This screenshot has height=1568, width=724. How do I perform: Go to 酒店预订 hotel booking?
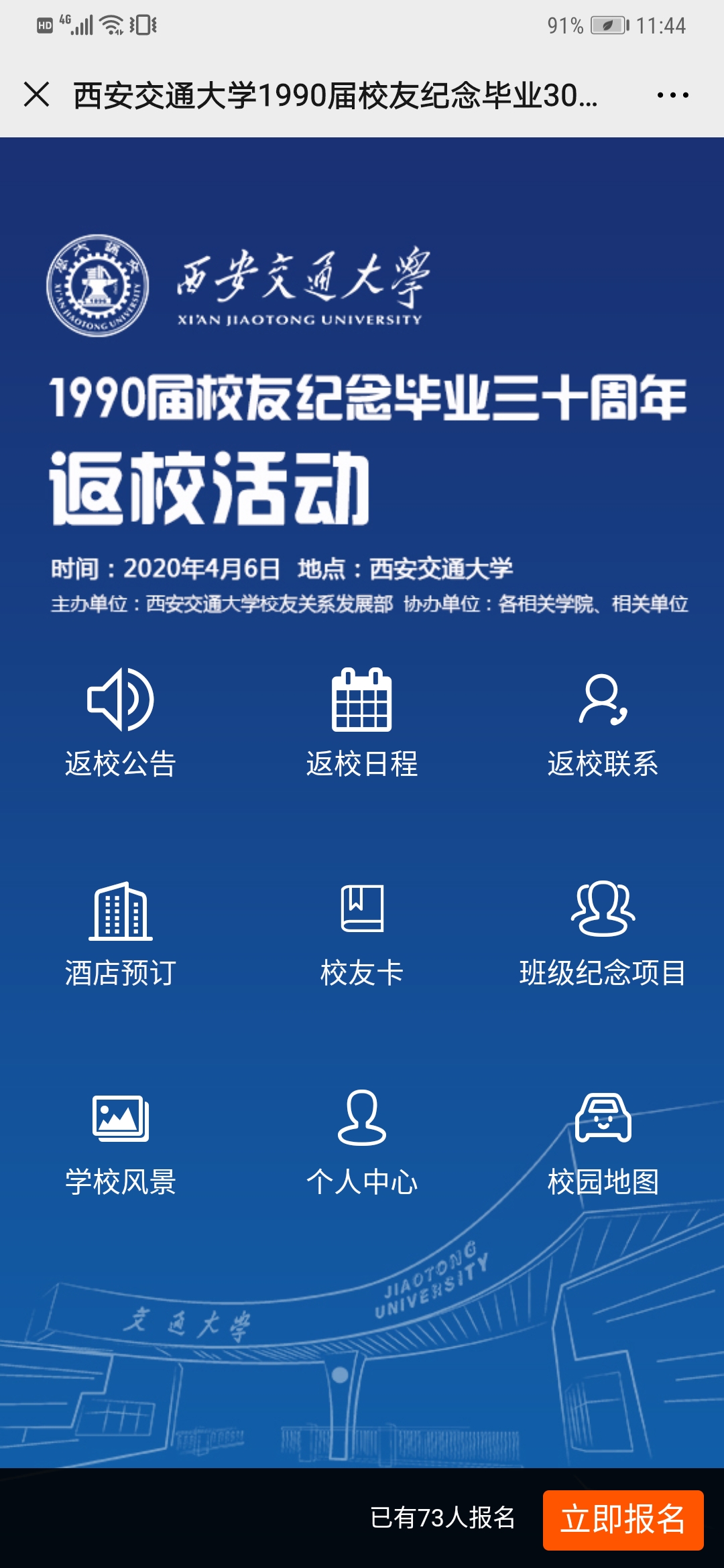click(121, 933)
